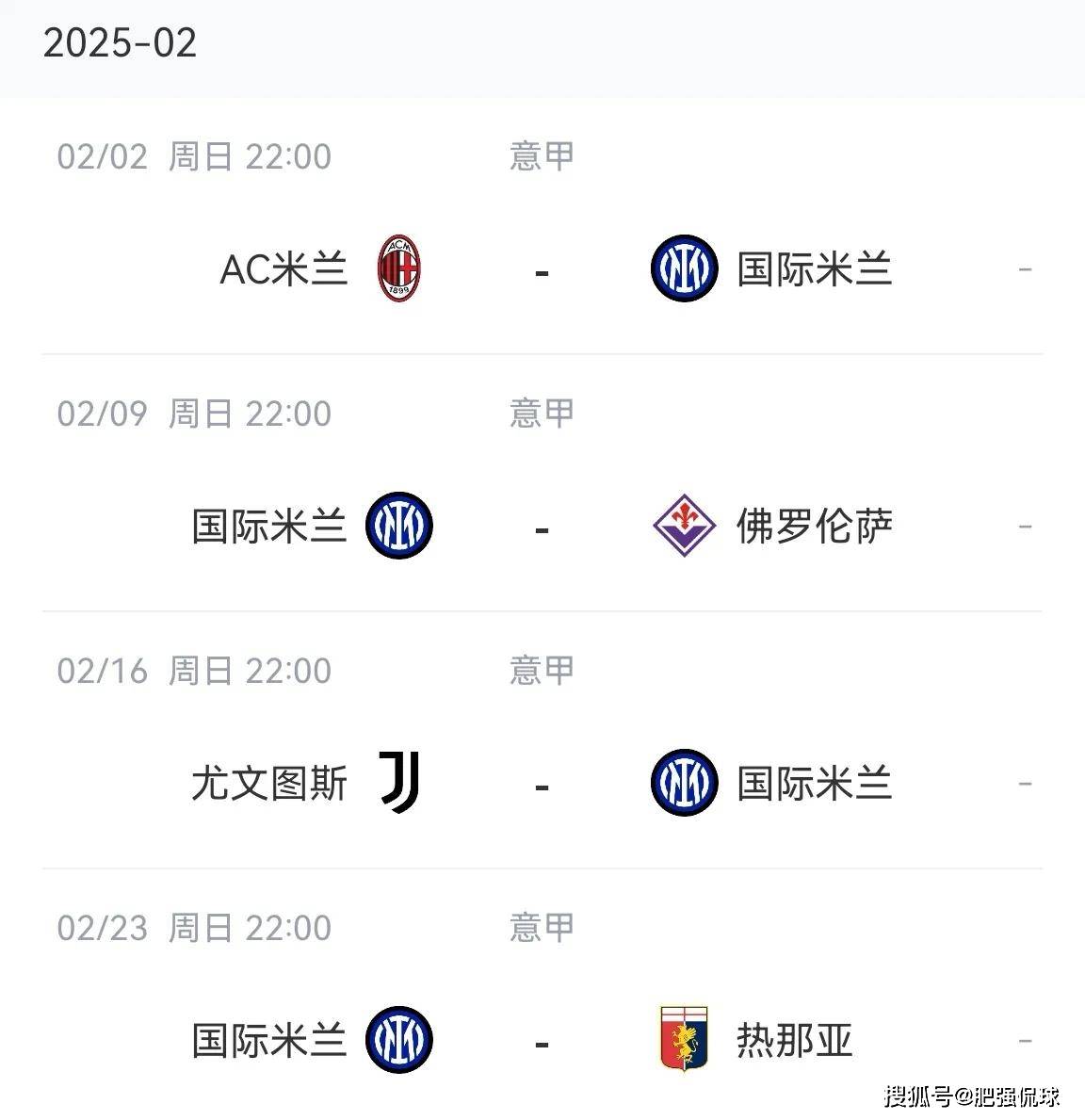The image size is (1085, 1120).
Task: Click the 热那亚 team name
Action: (x=794, y=1038)
